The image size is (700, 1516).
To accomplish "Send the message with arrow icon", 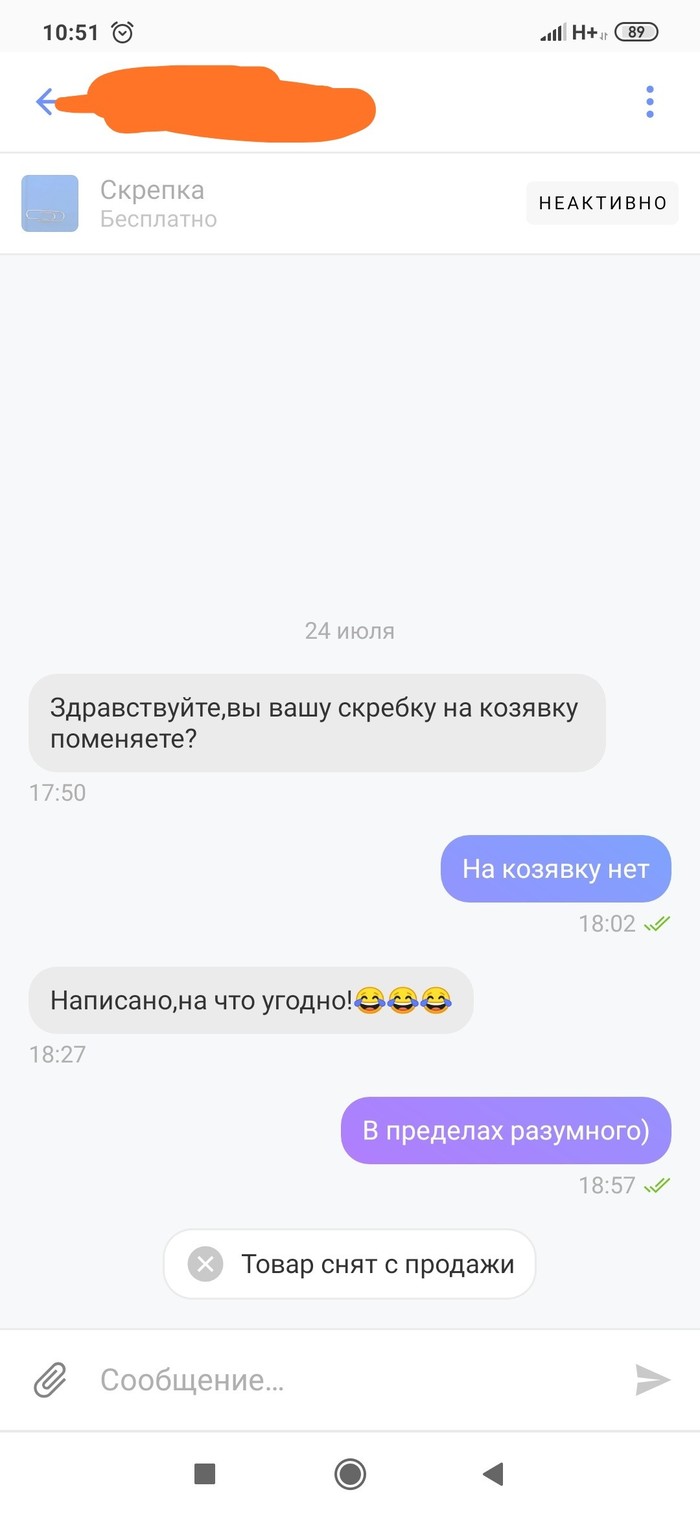I will tap(652, 1380).
